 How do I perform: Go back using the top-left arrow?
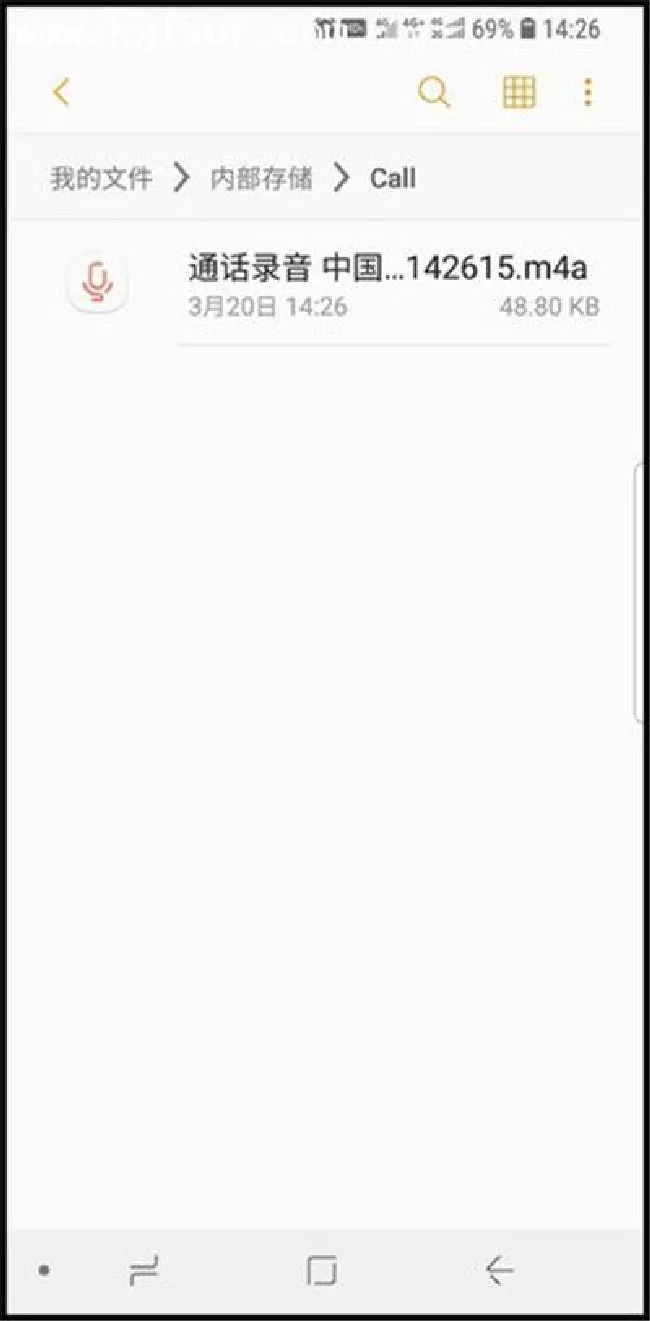(x=61, y=93)
